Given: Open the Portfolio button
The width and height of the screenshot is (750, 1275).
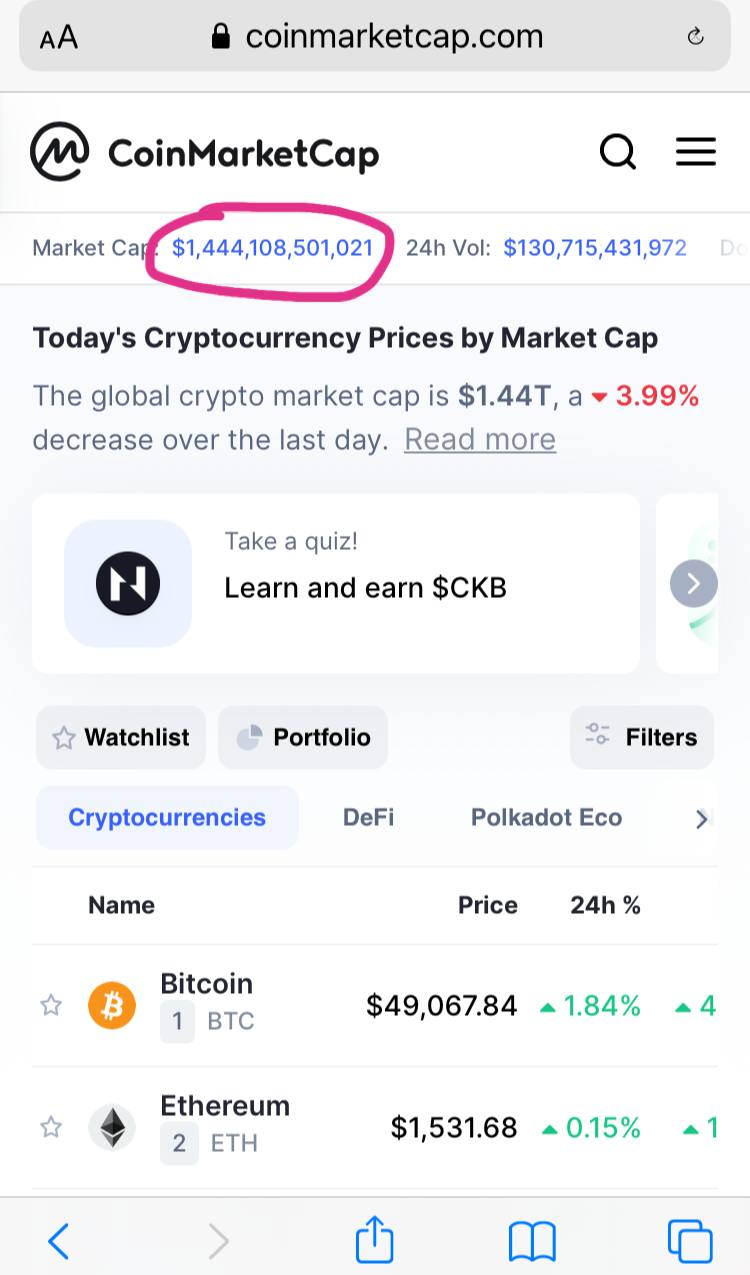Looking at the screenshot, I should (303, 738).
